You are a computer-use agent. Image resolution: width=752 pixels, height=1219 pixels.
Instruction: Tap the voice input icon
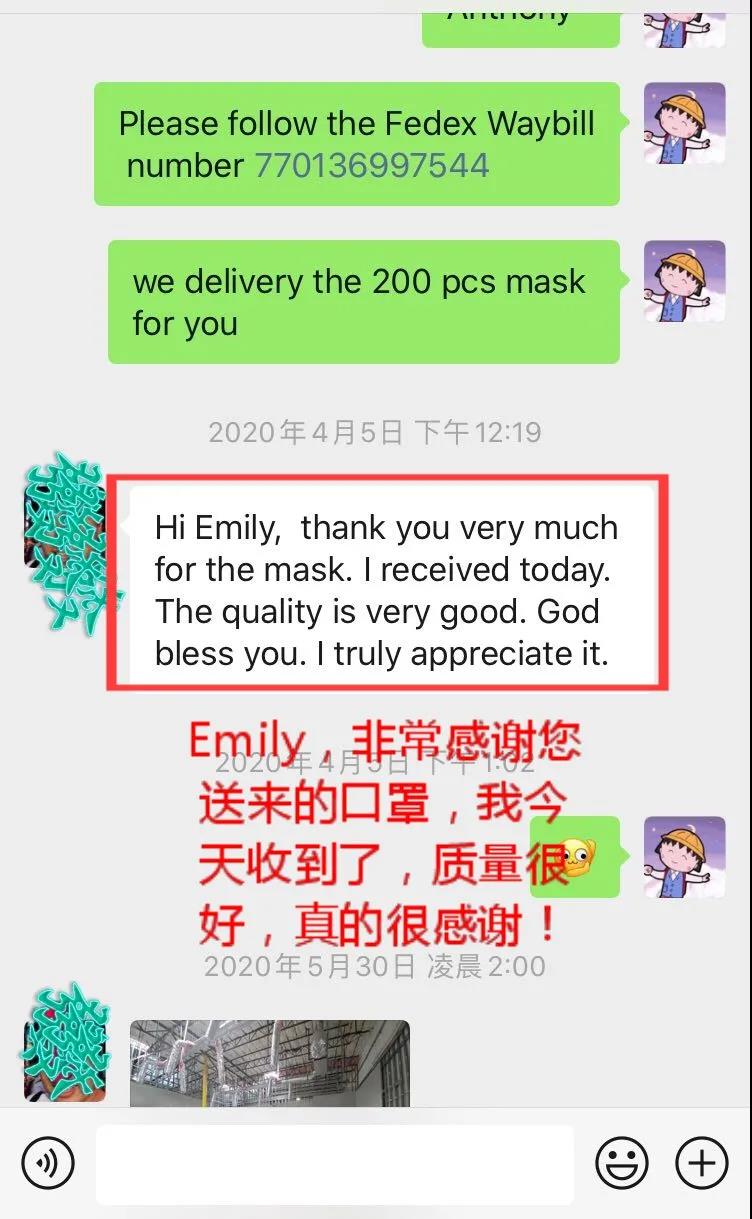tap(47, 1163)
